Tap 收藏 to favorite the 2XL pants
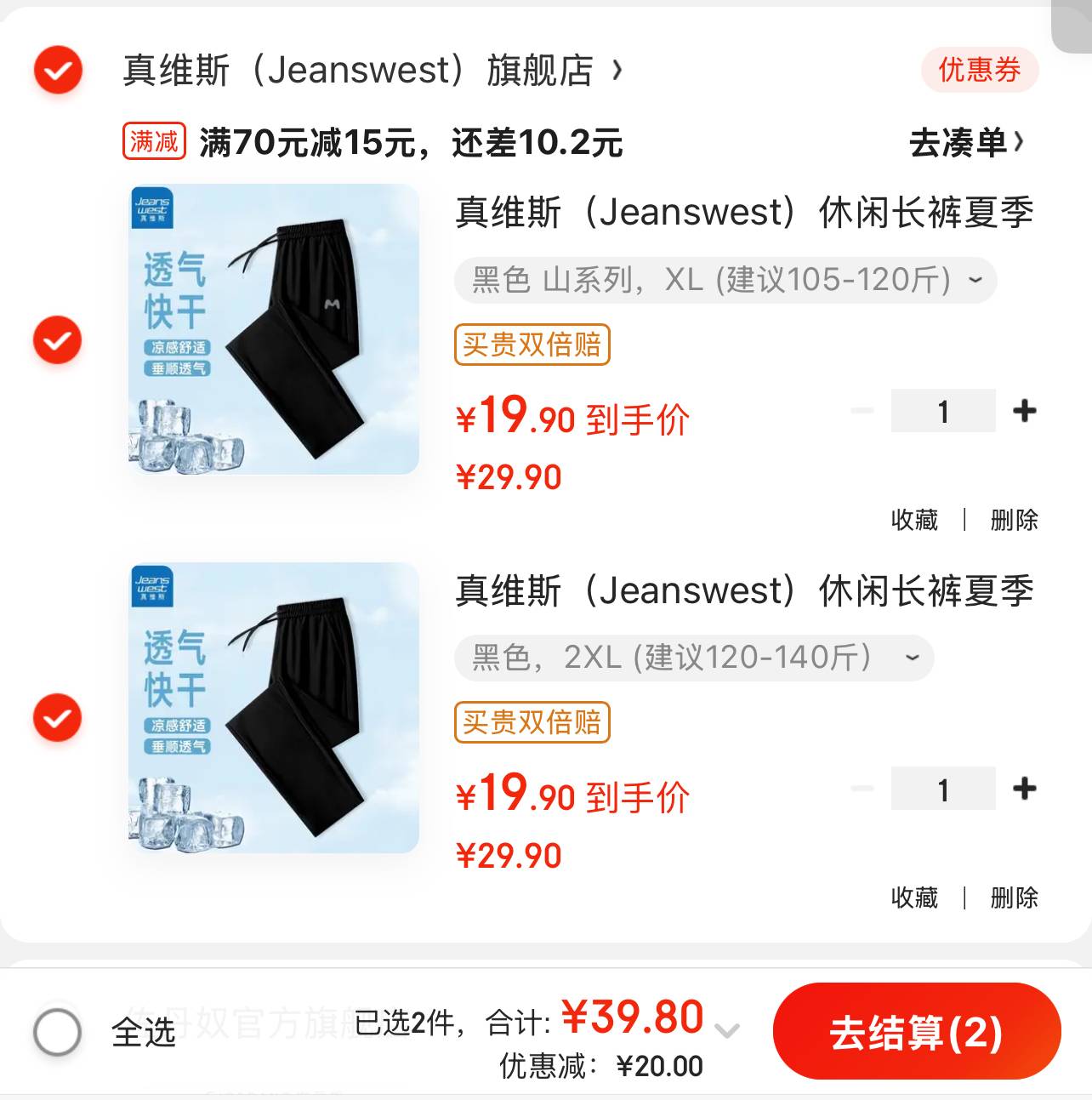The image size is (1092, 1100). pyautogui.click(x=914, y=898)
